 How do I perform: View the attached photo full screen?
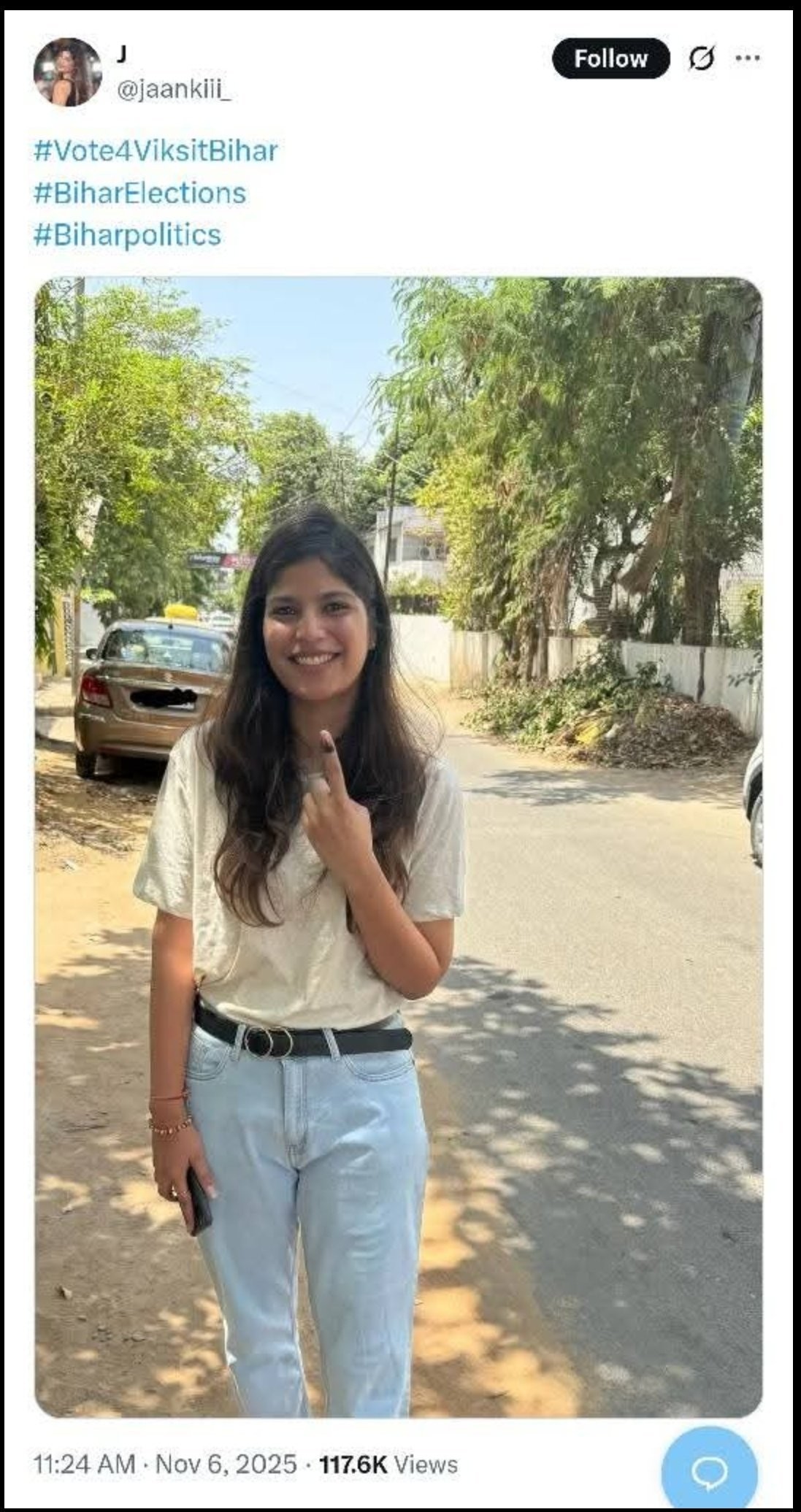point(398,847)
